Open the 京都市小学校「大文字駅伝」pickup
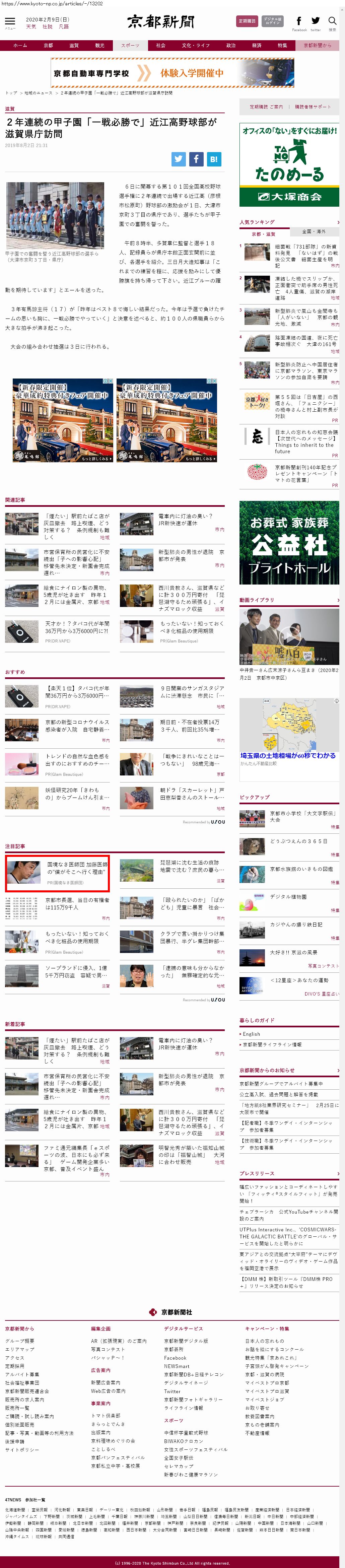Image resolution: width=345 pixels, height=1568 pixels. coord(302,816)
